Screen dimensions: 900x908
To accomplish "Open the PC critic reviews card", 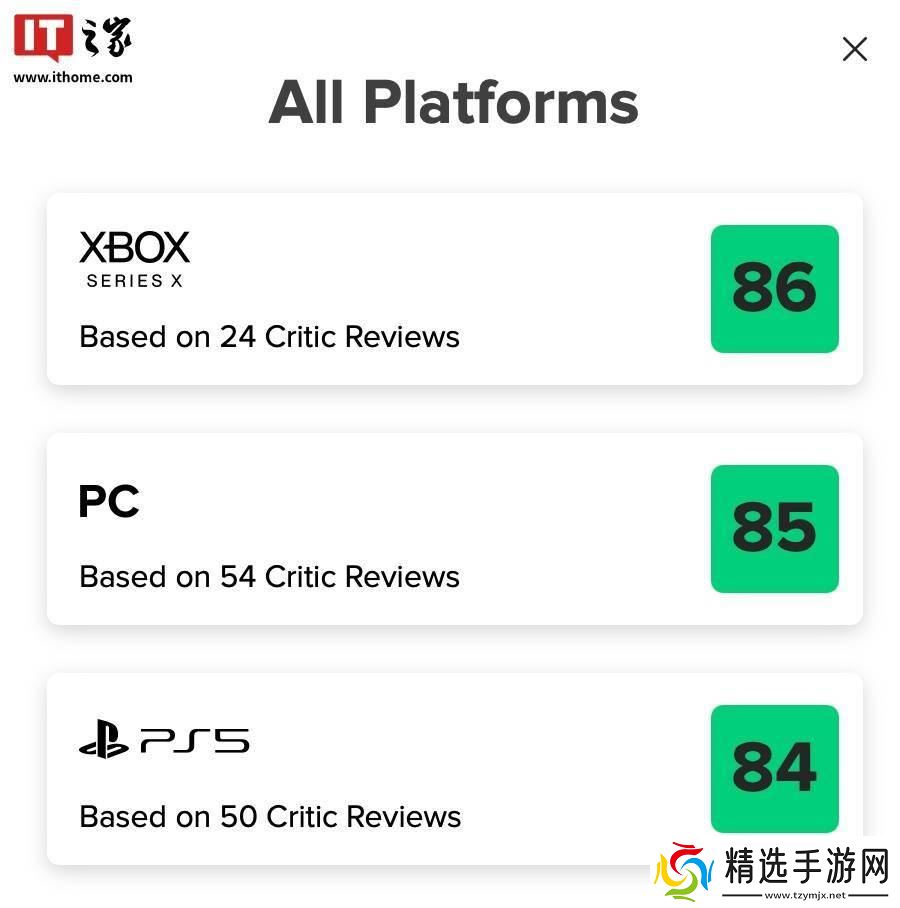I will pyautogui.click(x=454, y=529).
